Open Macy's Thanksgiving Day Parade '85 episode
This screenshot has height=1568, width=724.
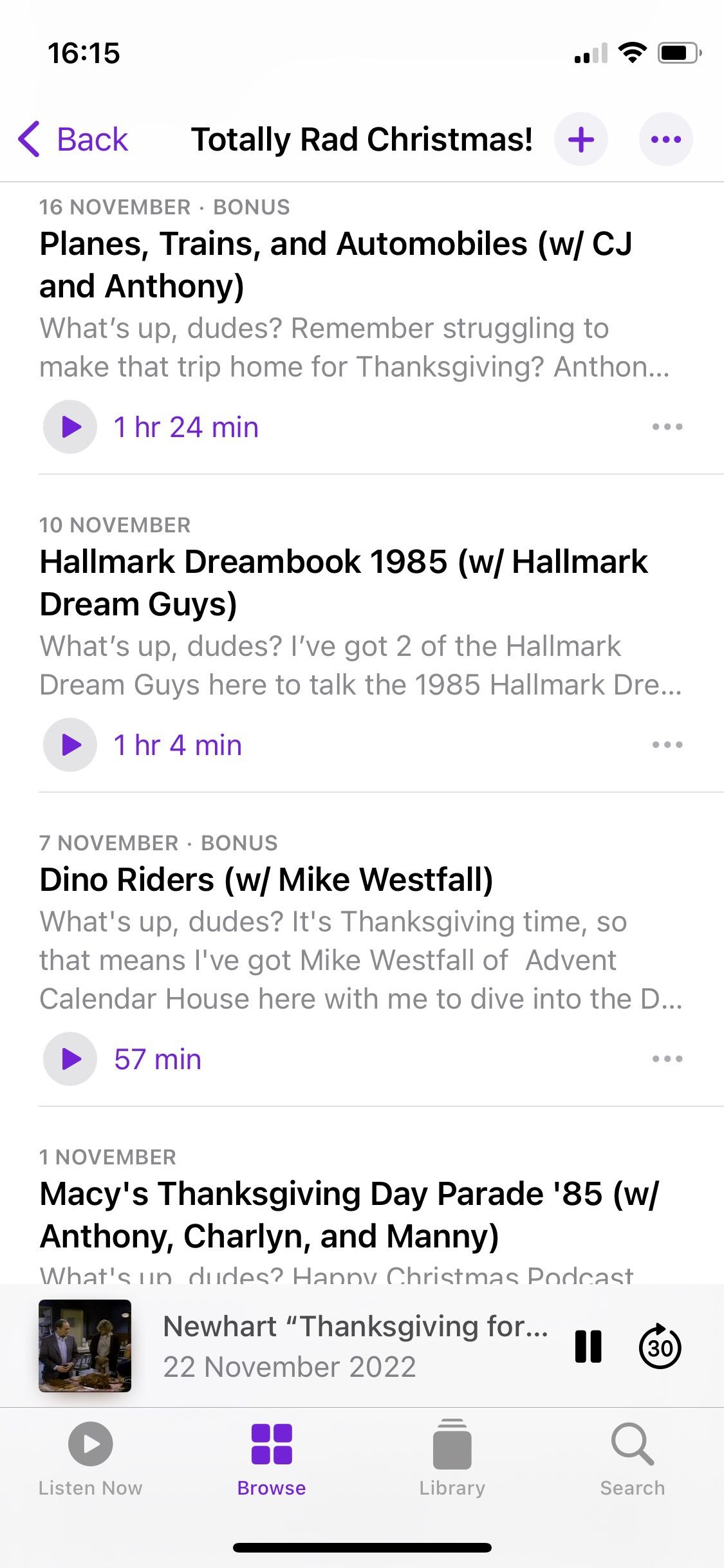349,1215
